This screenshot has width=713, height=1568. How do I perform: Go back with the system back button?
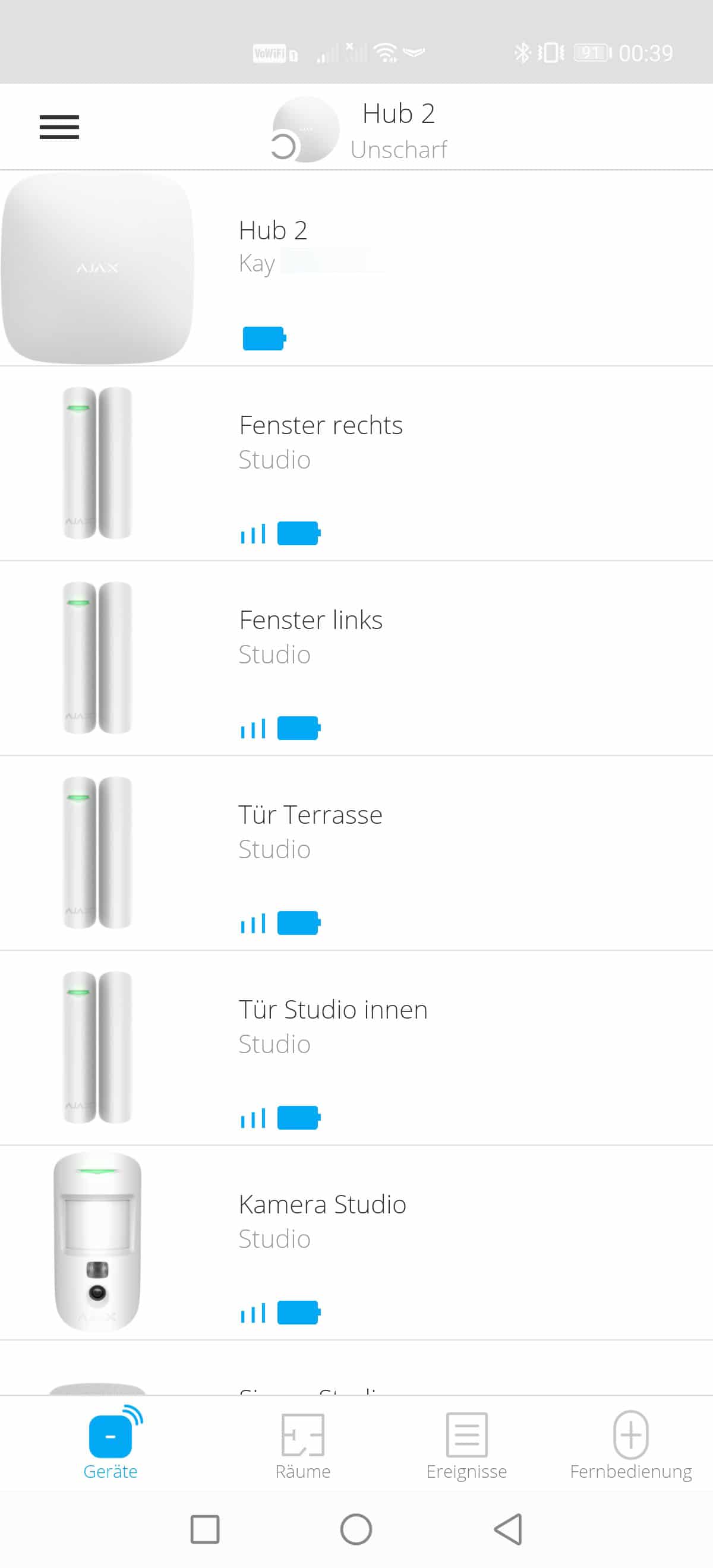point(509,1528)
